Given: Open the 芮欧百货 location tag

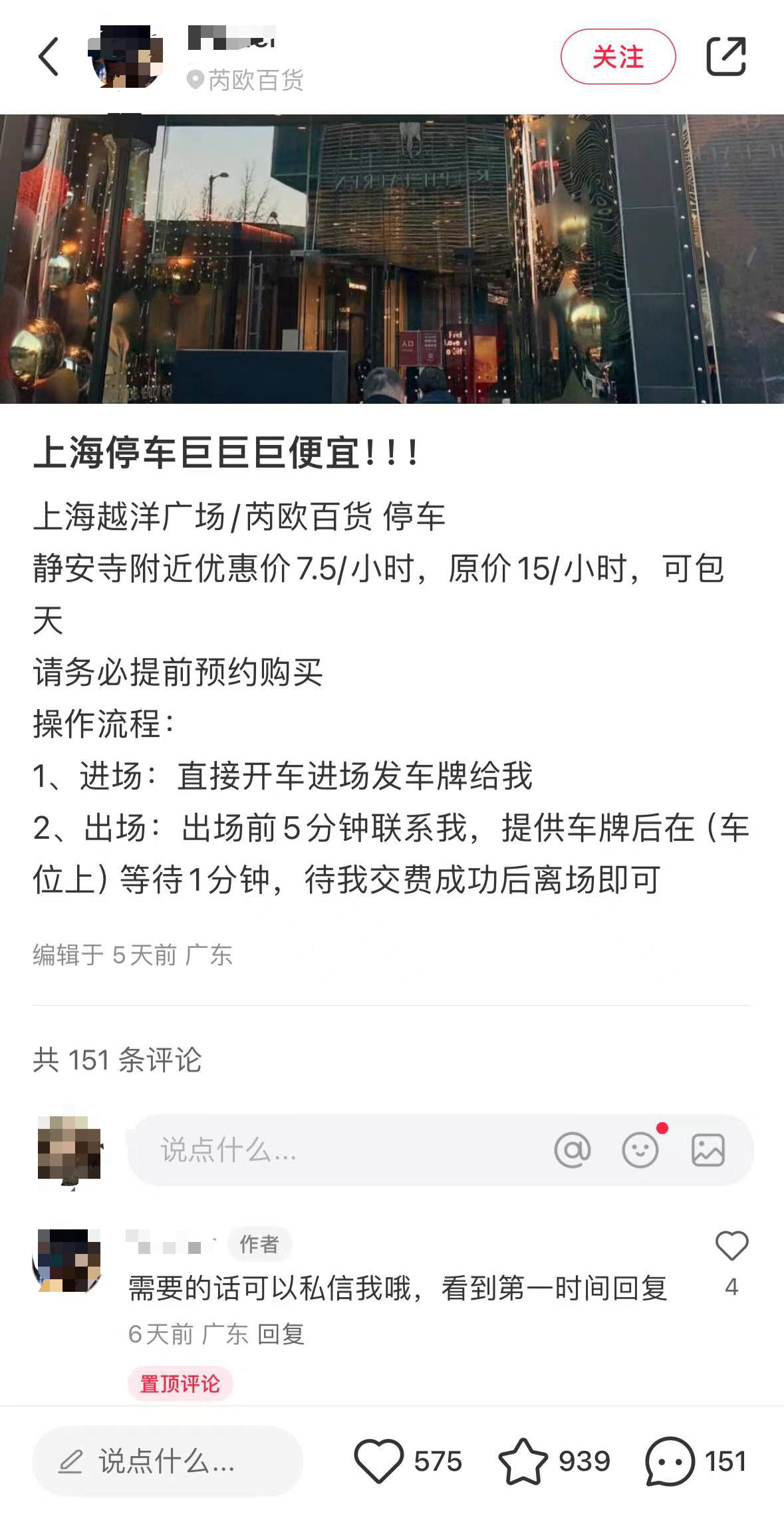Looking at the screenshot, I should [x=246, y=80].
